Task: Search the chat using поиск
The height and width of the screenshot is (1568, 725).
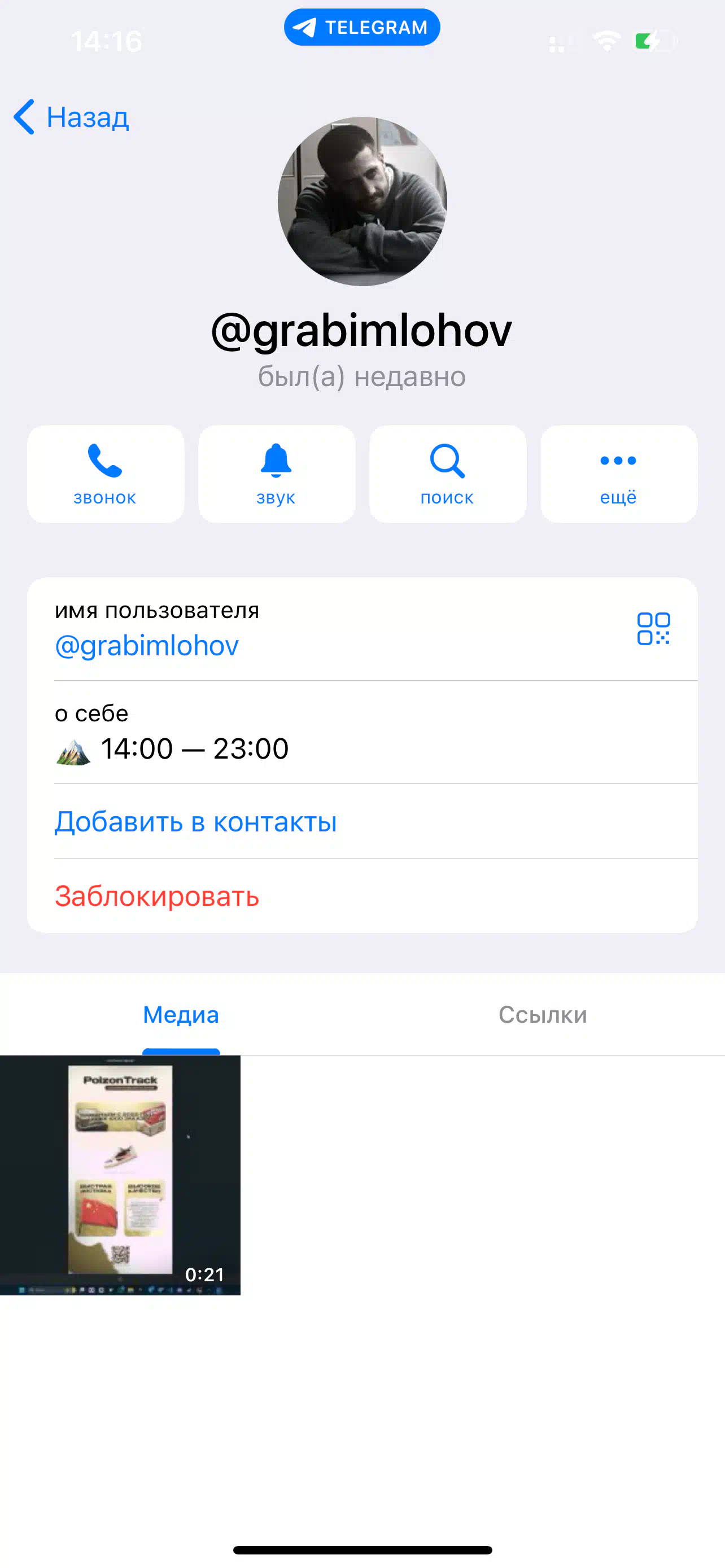Action: pyautogui.click(x=447, y=474)
